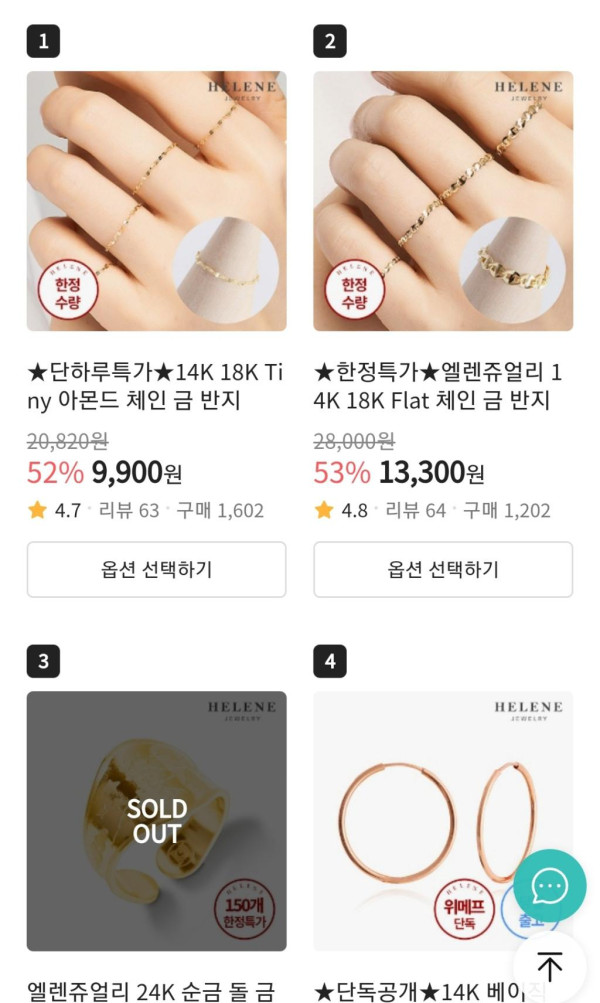
Task: Jump back to top of page
Action: tap(549, 966)
